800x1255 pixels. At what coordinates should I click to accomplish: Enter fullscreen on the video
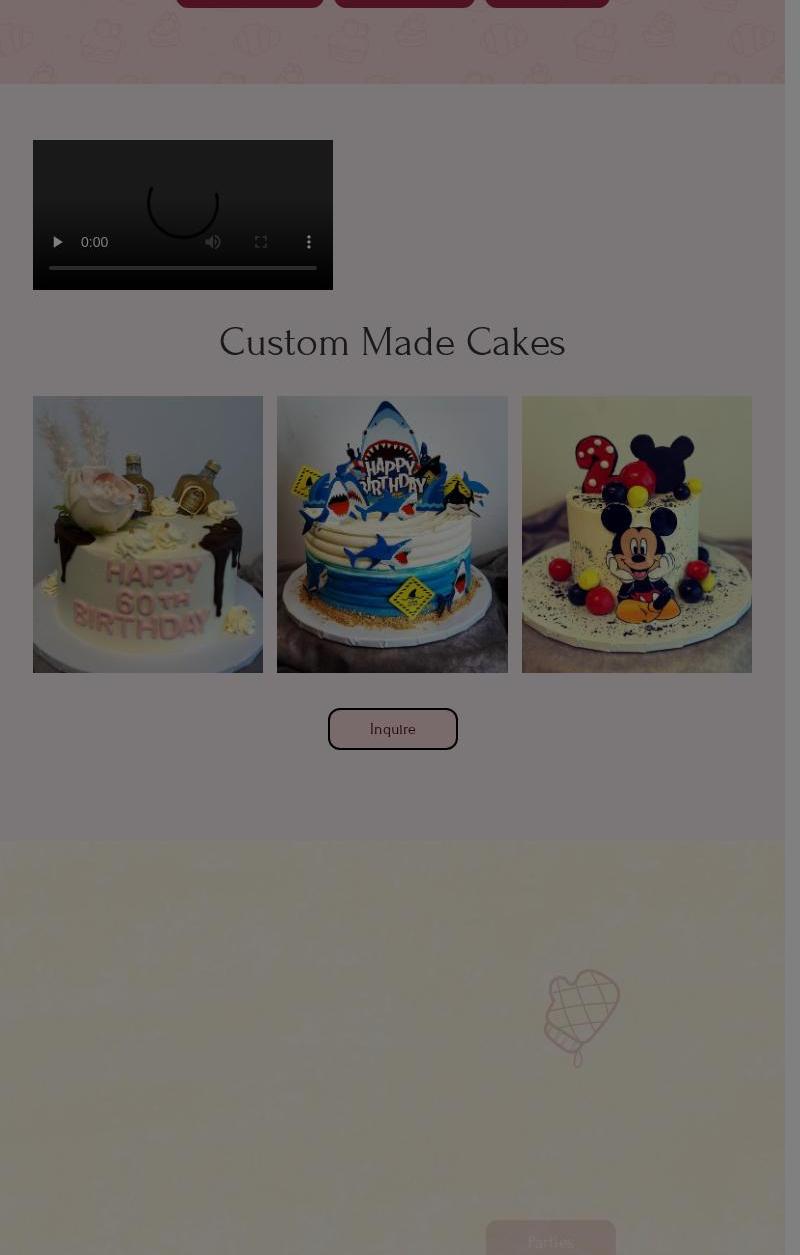(x=261, y=242)
